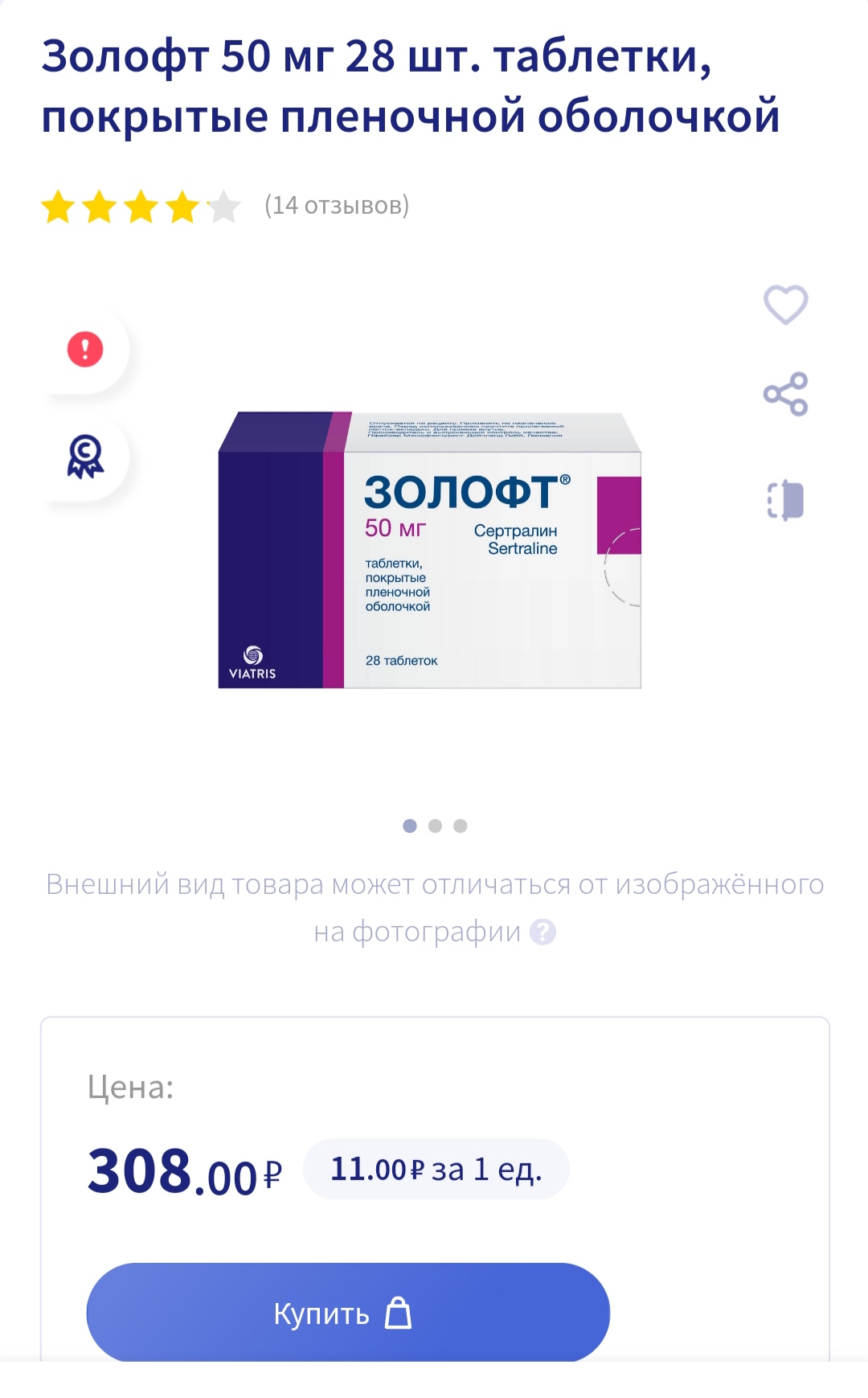
Task: Select the third image gallery dot
Action: [x=461, y=826]
